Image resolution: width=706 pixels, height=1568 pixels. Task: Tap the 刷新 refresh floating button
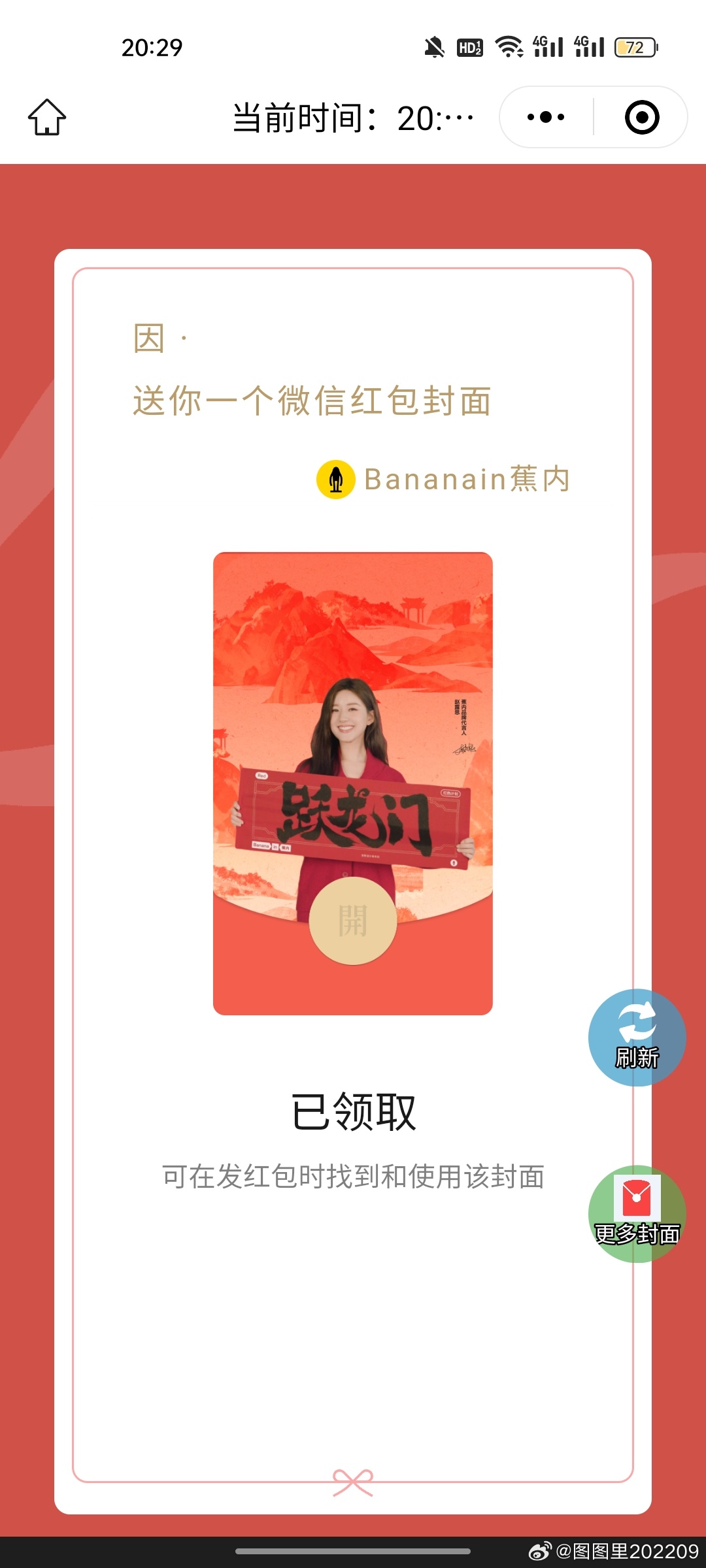coord(637,1037)
